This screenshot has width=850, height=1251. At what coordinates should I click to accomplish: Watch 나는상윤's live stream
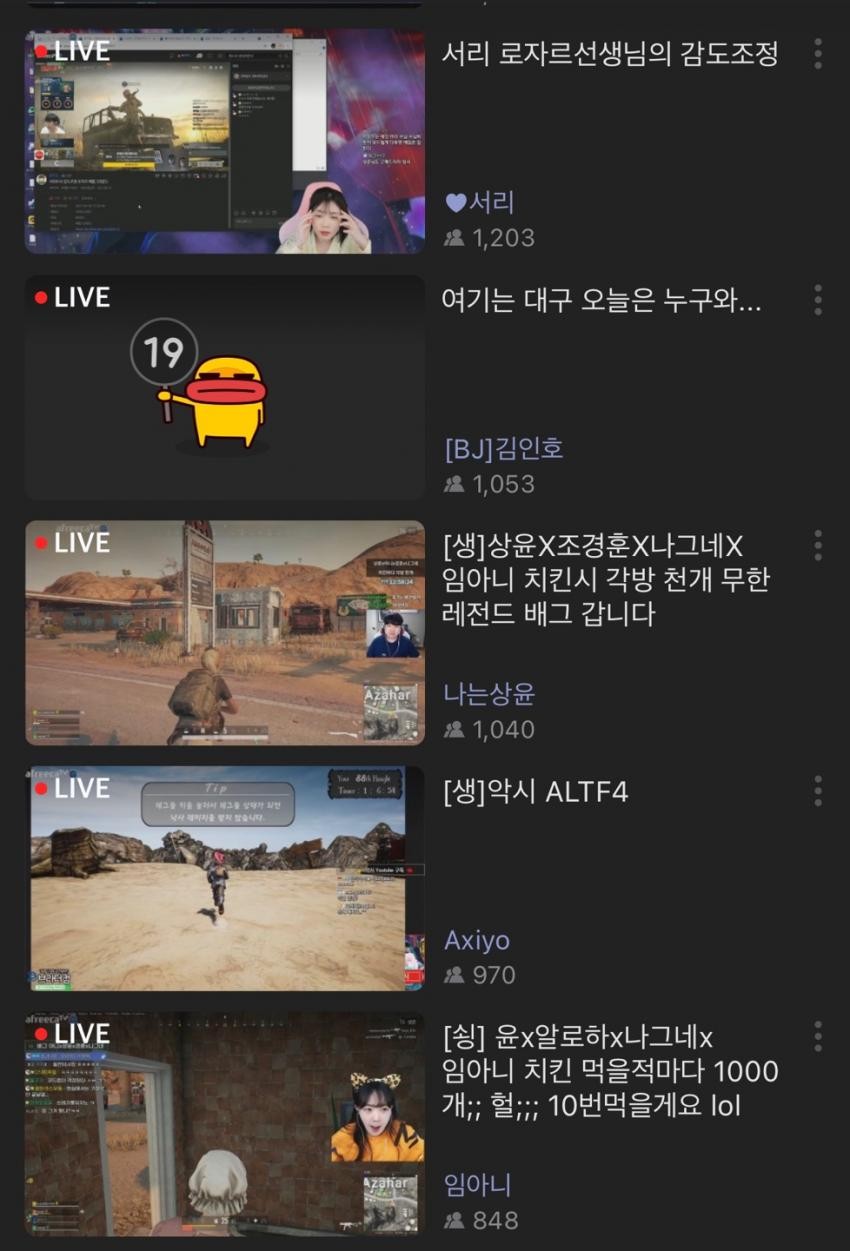tap(224, 632)
